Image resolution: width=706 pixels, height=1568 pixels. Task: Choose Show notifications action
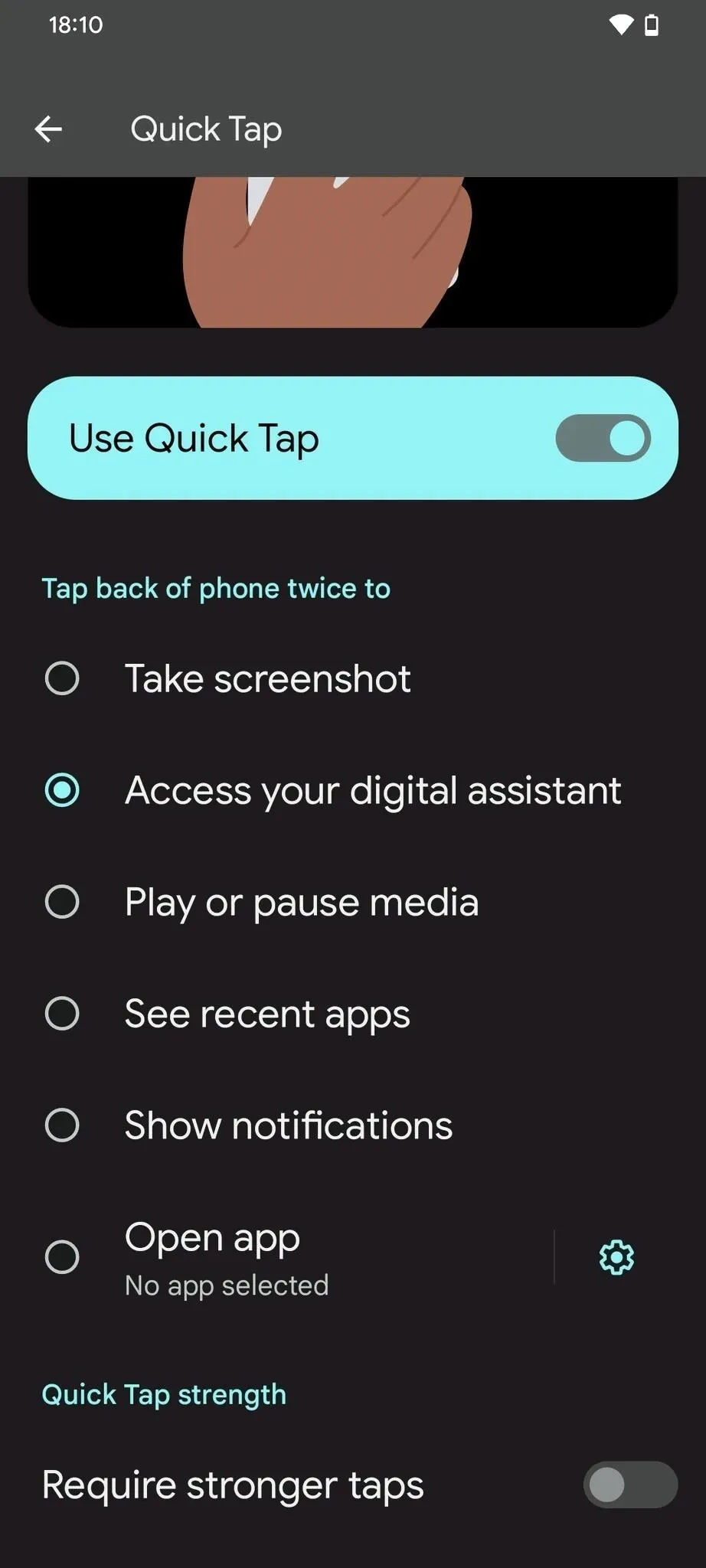(x=353, y=1125)
